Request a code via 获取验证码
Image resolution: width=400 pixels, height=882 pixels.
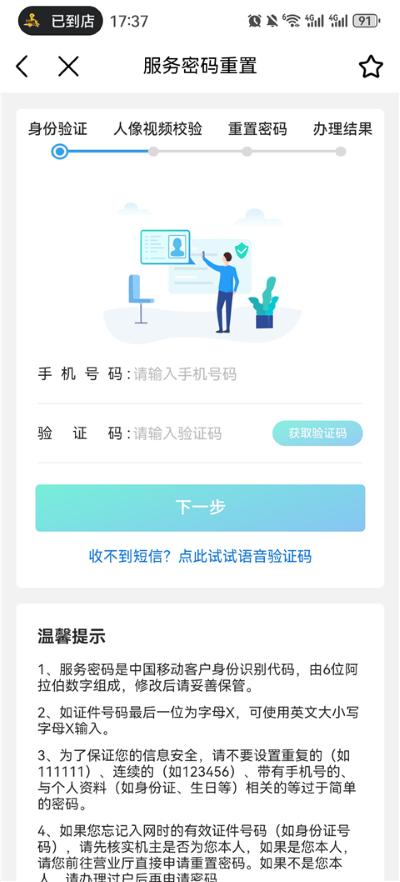[x=318, y=433]
